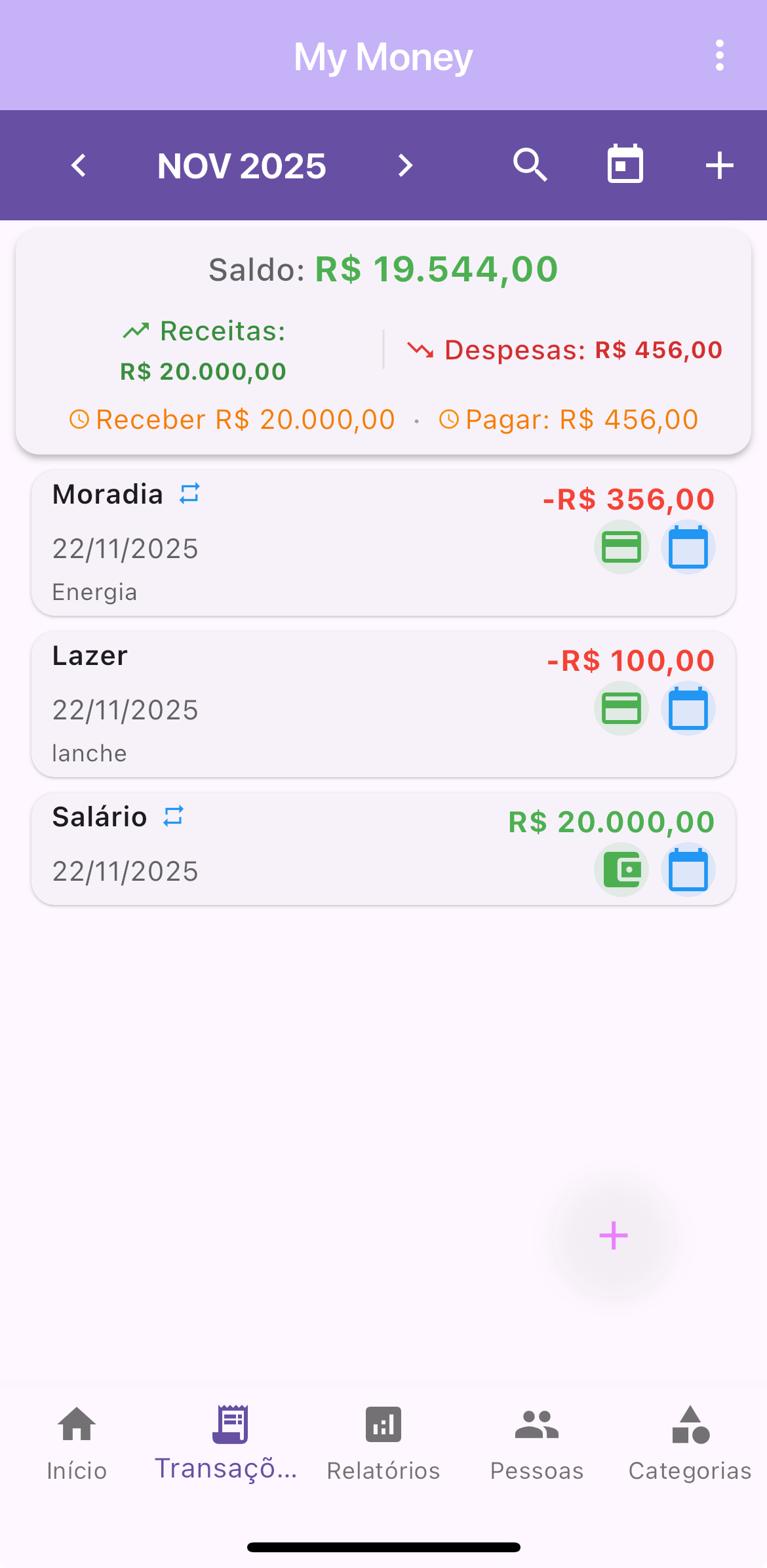Open the calendar view icon beside search
This screenshot has height=1568, width=767.
click(624, 165)
